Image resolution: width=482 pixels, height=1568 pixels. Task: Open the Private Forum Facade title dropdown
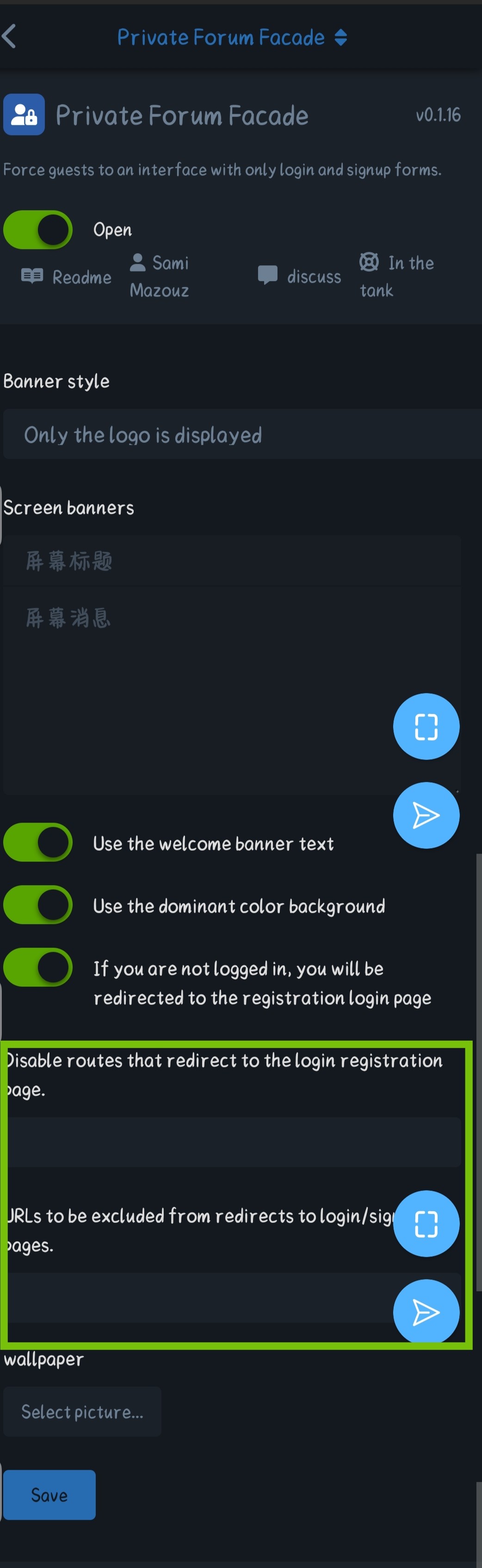point(231,38)
